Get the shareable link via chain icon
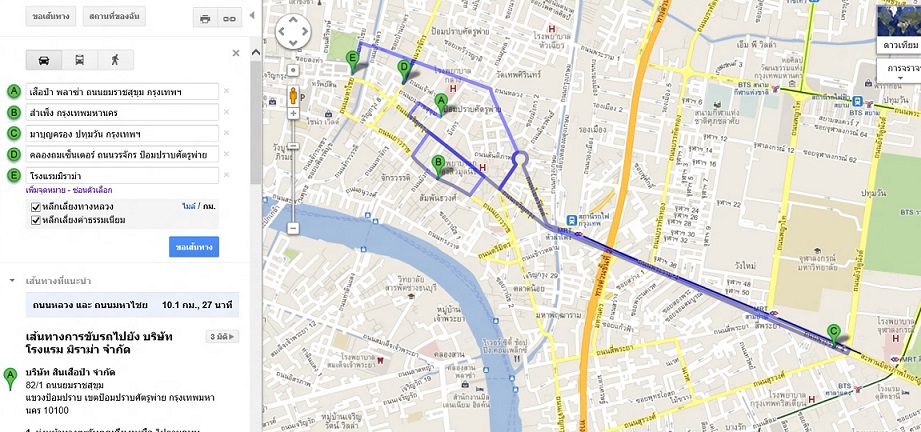This screenshot has width=921, height=432. click(x=229, y=18)
